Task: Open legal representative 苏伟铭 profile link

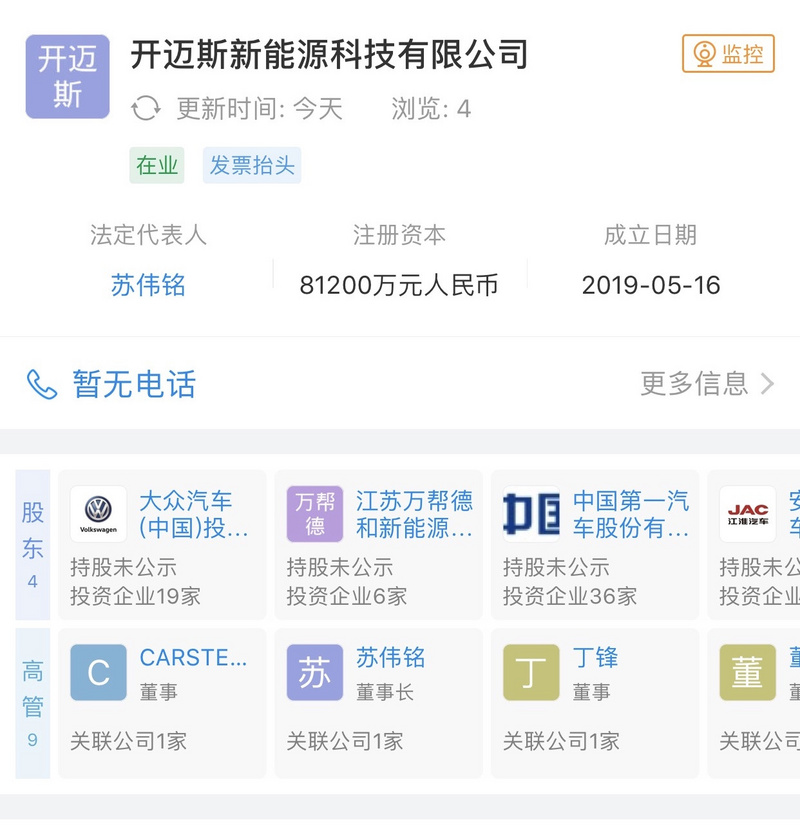Action: coord(147,284)
